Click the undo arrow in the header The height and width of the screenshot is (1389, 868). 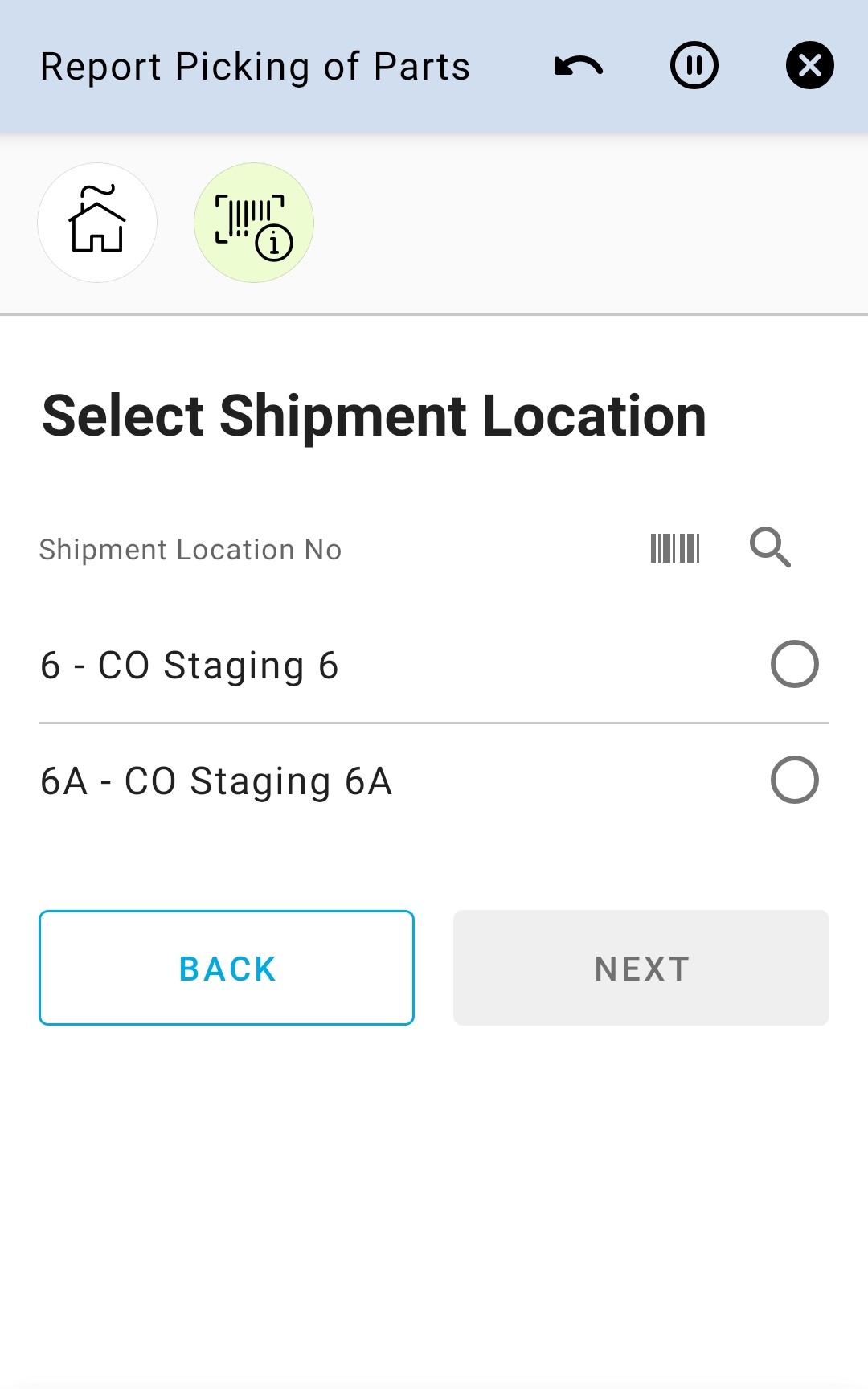coord(577,66)
